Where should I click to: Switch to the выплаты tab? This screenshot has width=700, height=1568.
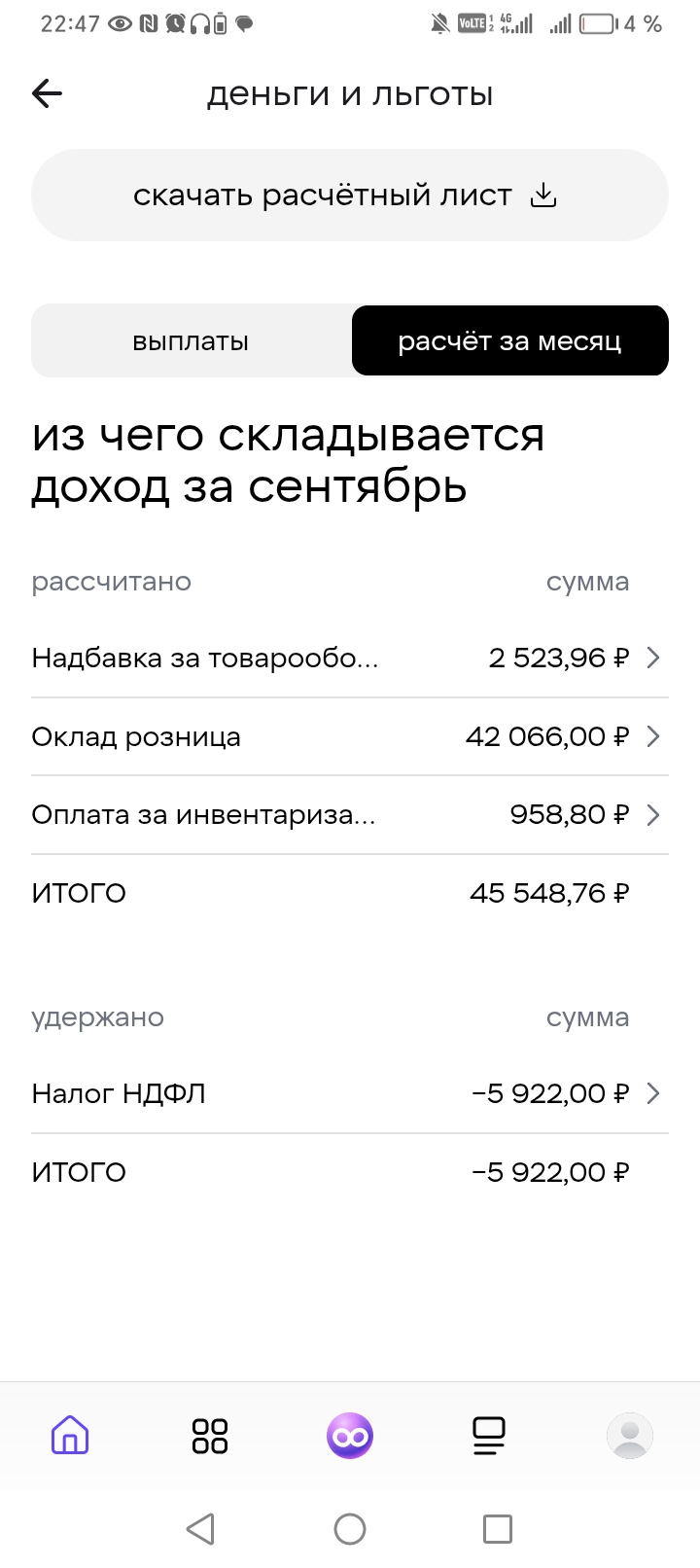coord(191,341)
